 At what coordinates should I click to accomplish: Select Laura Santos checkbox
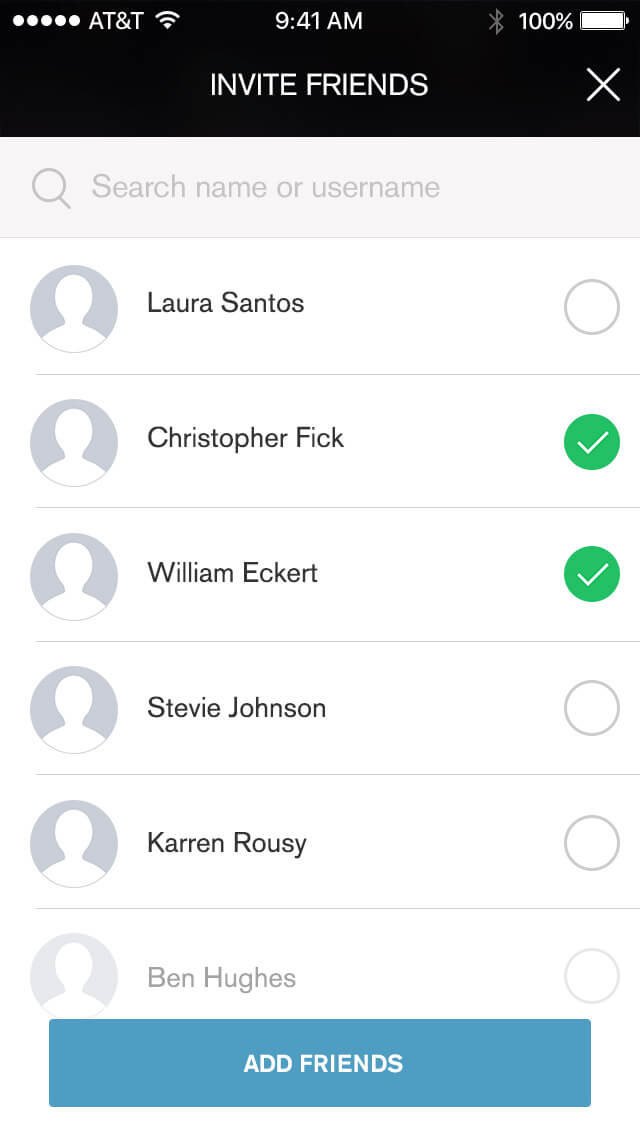tap(592, 307)
